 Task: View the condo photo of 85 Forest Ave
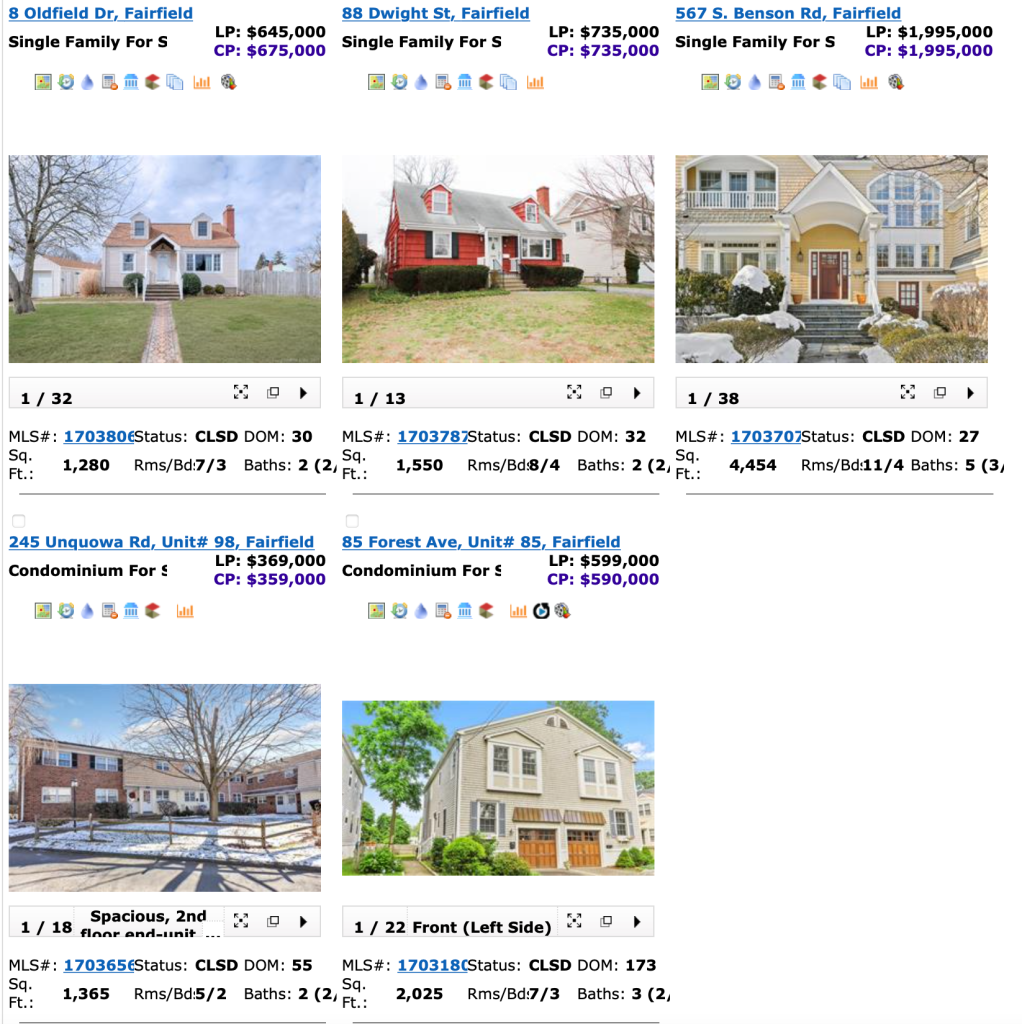pyautogui.click(x=498, y=788)
